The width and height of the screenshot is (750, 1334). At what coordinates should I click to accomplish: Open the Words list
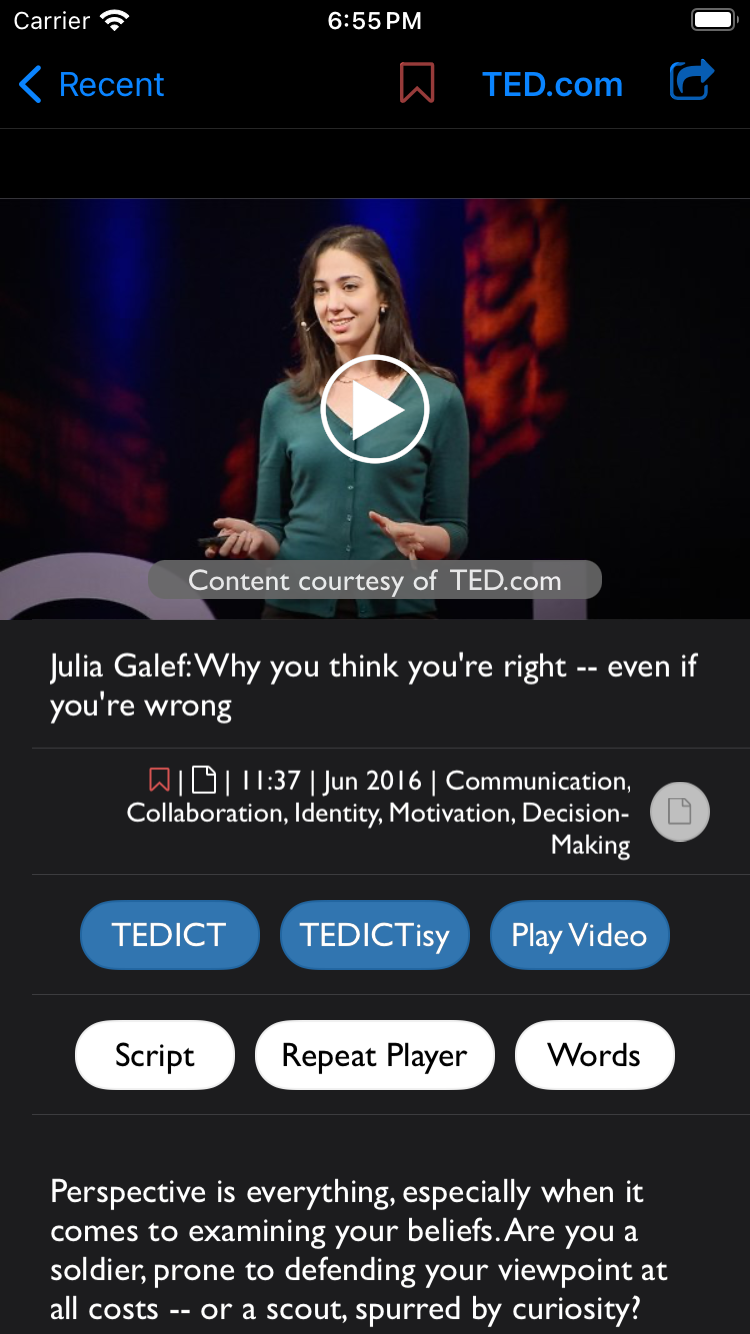[594, 1055]
